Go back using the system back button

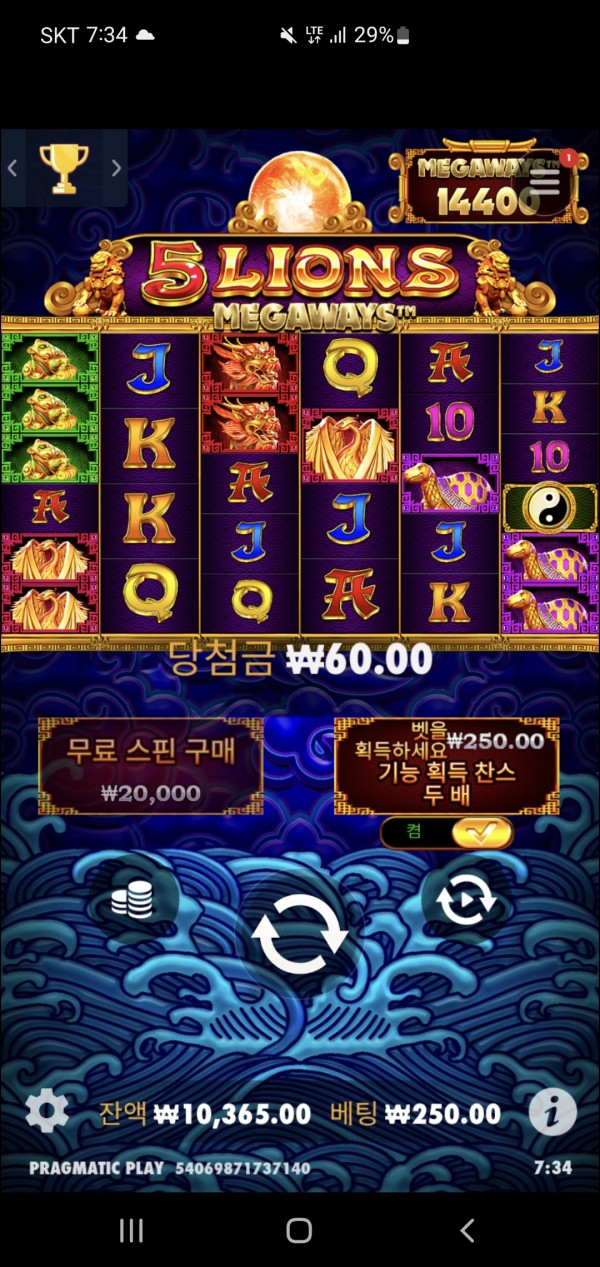click(x=466, y=1230)
